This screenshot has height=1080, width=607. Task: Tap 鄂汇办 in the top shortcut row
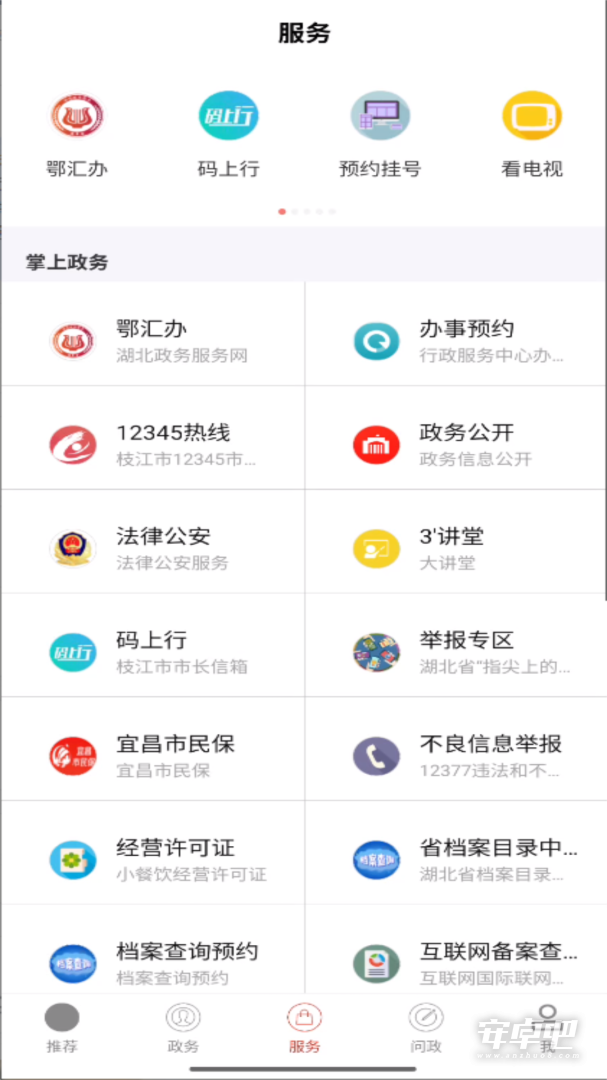coord(76,136)
